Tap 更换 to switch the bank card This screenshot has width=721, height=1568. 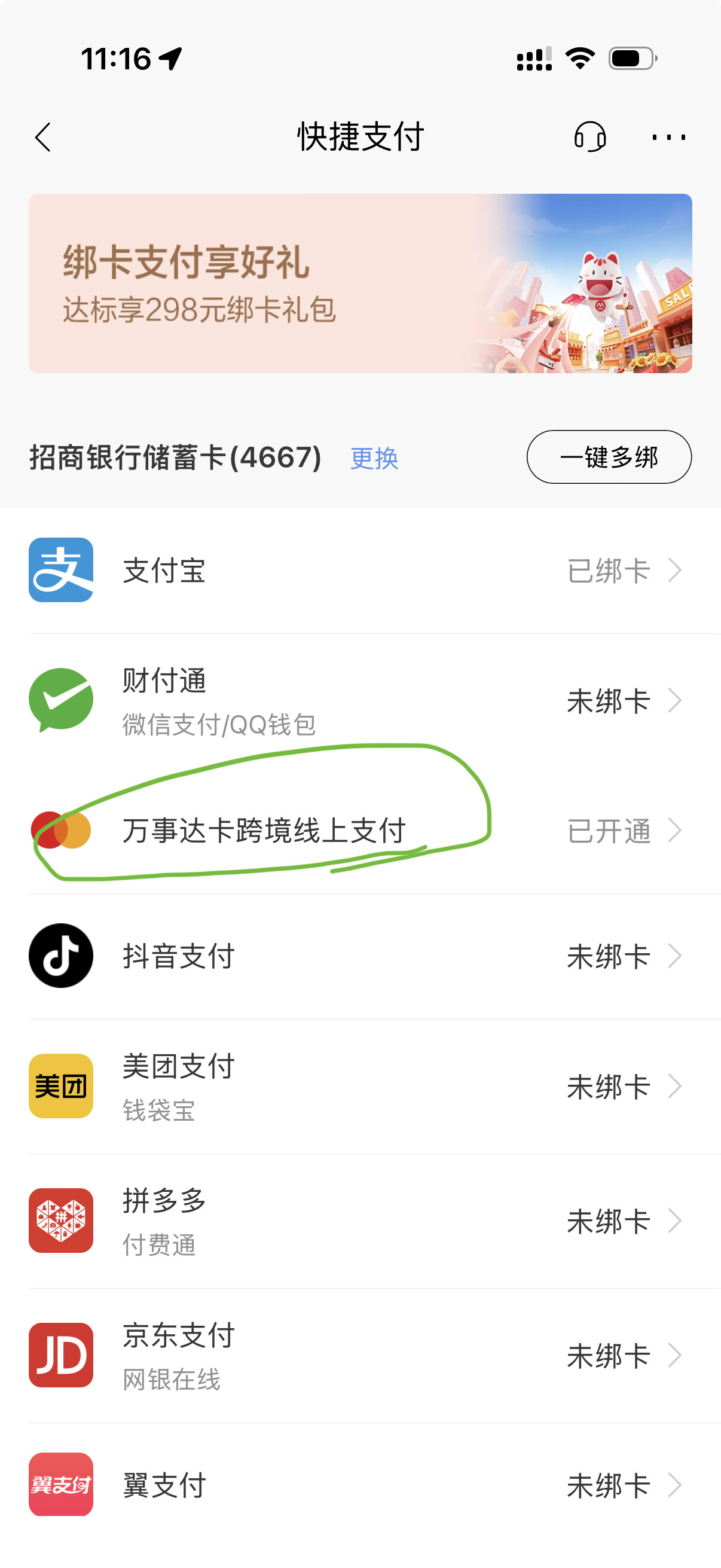point(374,457)
